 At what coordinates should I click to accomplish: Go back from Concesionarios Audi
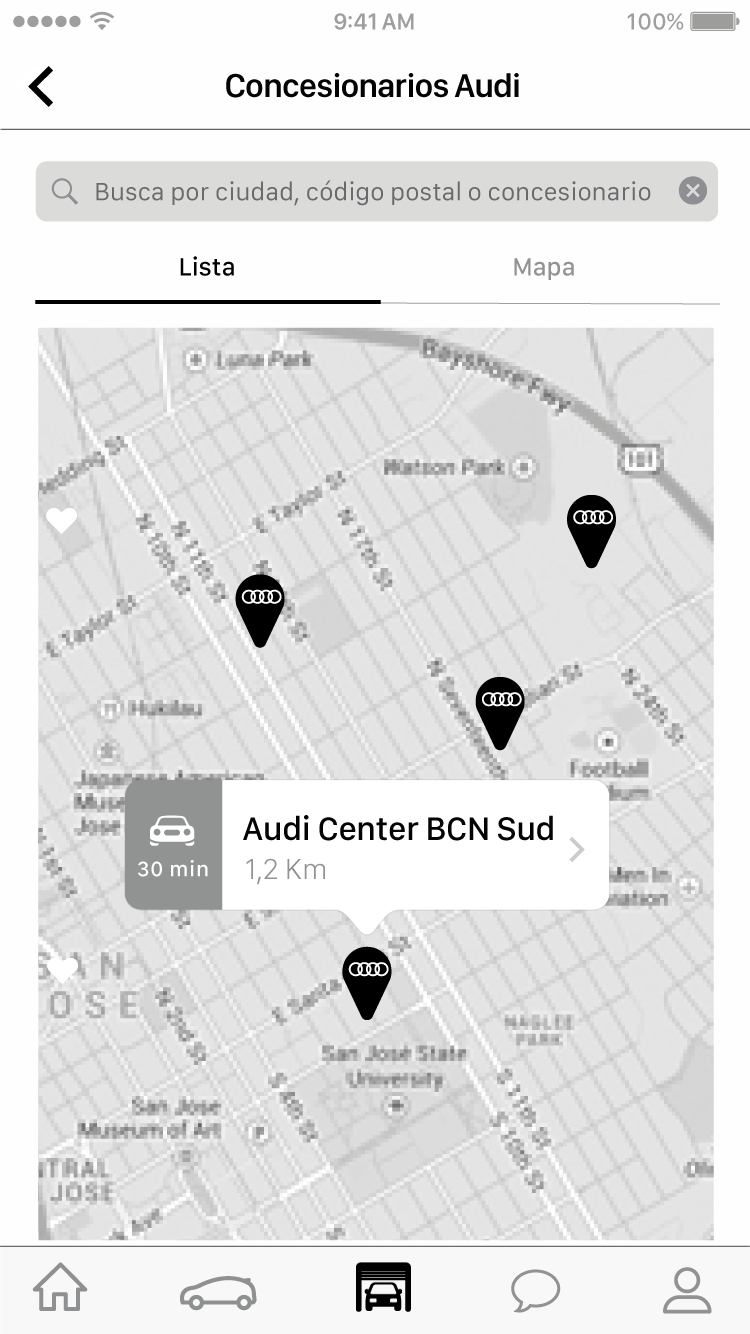pyautogui.click(x=41, y=86)
